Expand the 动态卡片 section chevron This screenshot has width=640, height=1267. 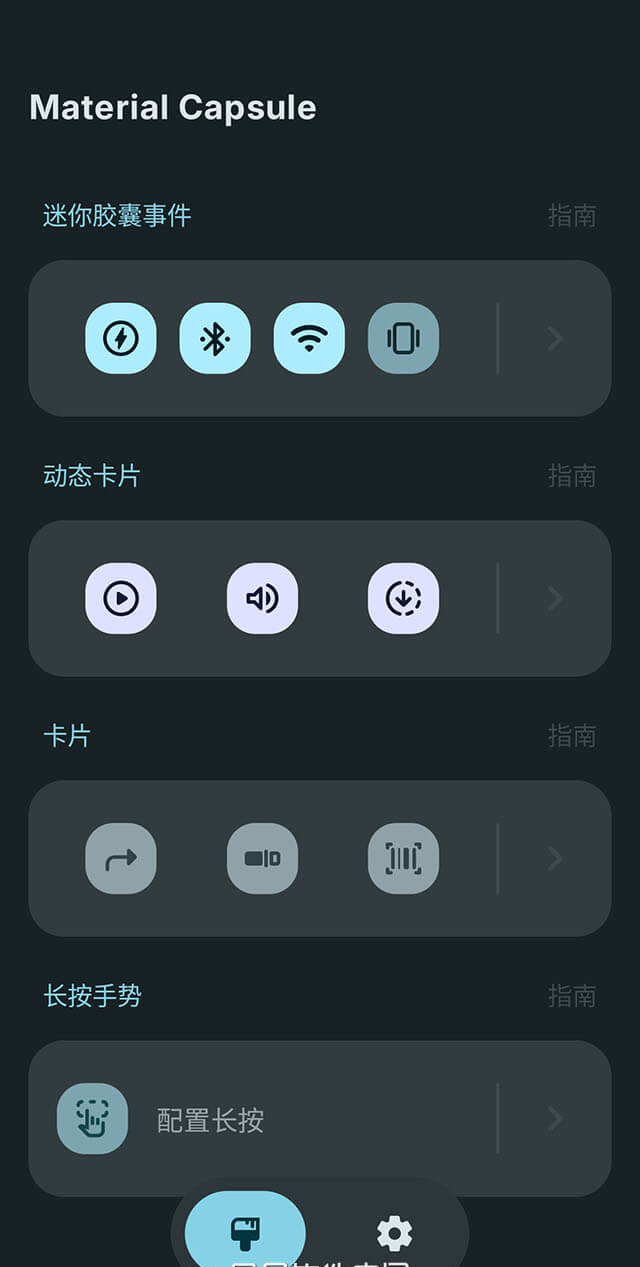click(x=555, y=599)
